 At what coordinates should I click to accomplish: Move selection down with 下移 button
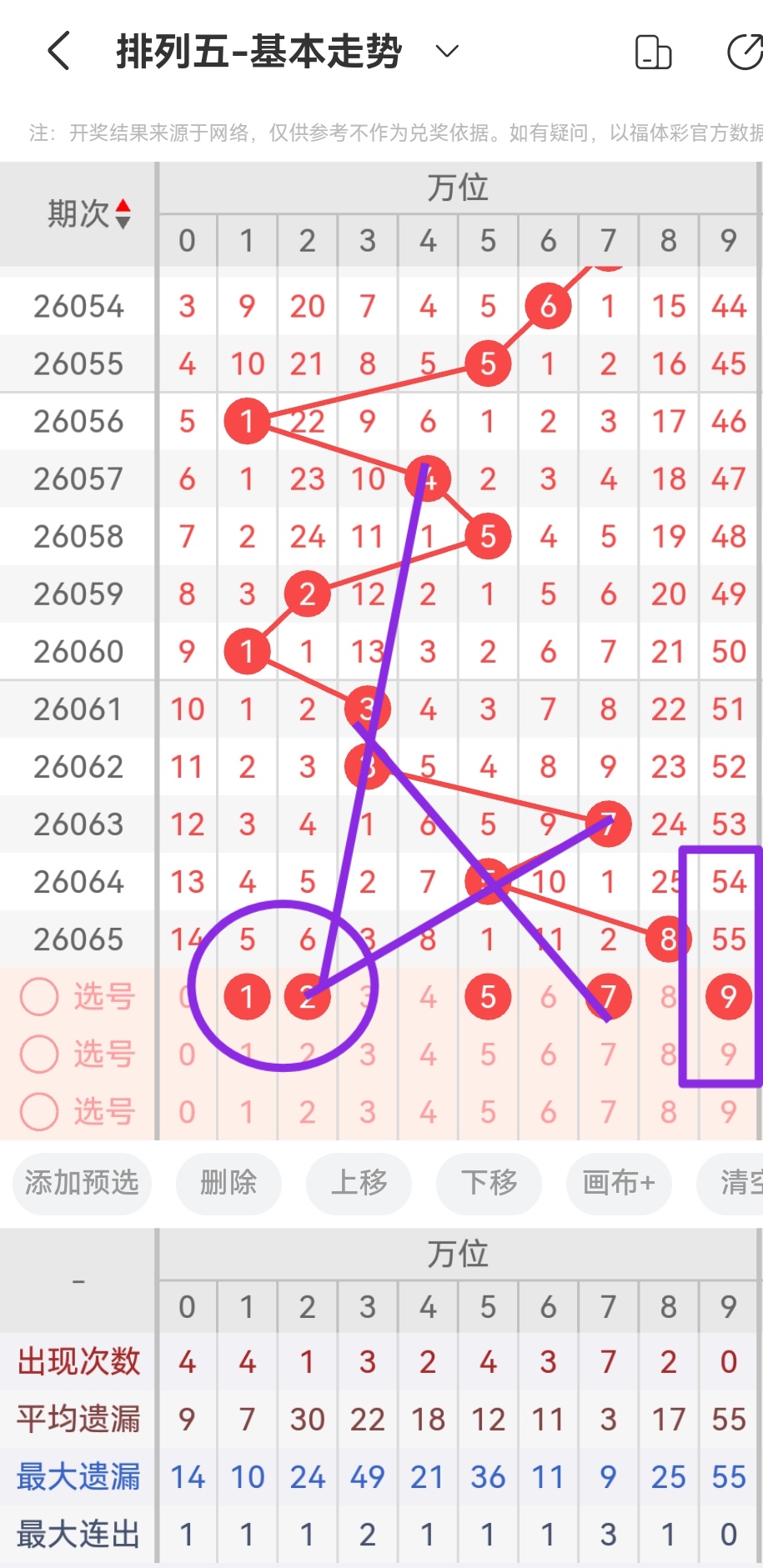coord(489,1184)
